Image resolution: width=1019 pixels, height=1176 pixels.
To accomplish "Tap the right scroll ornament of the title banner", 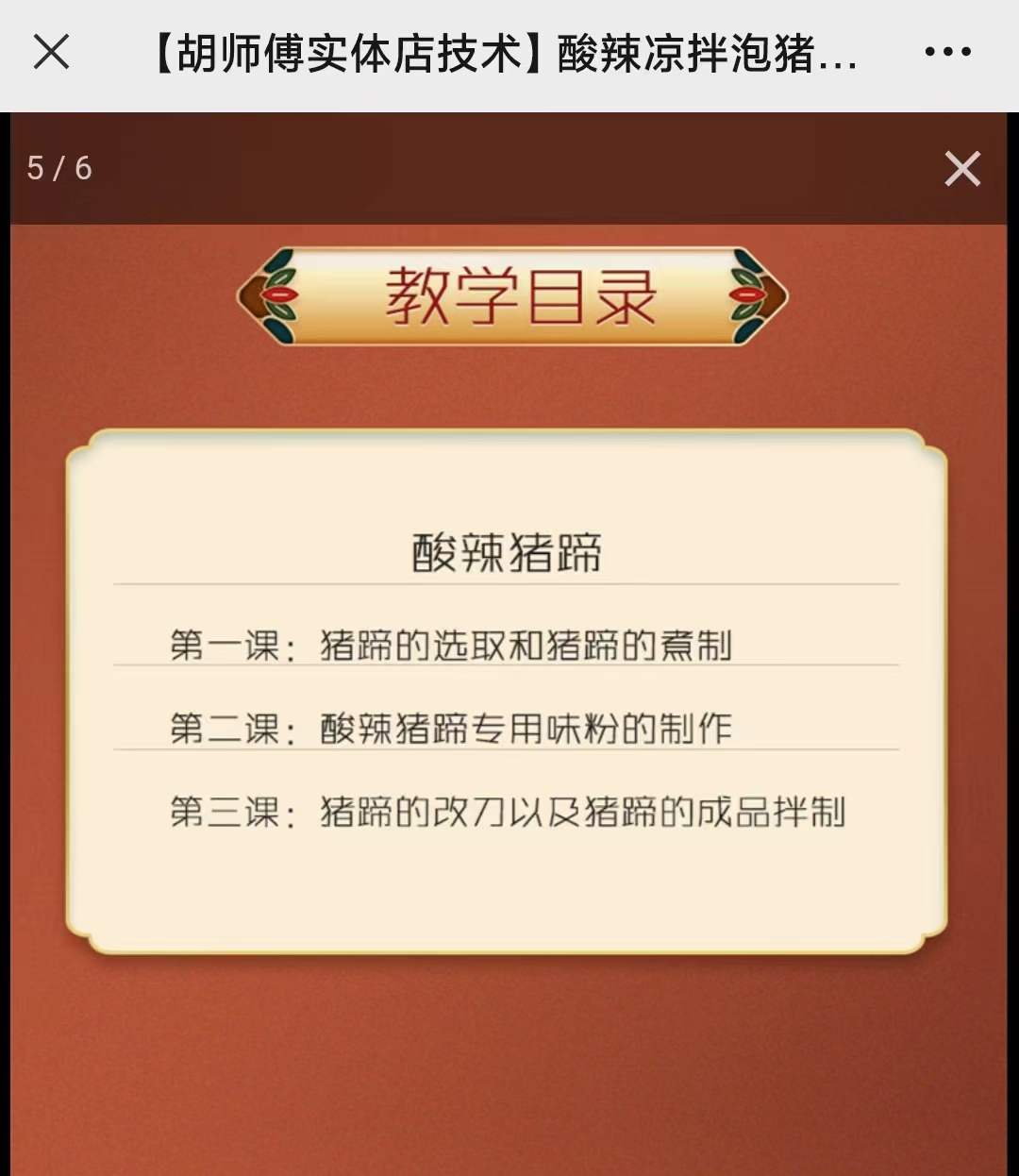I will click(750, 294).
